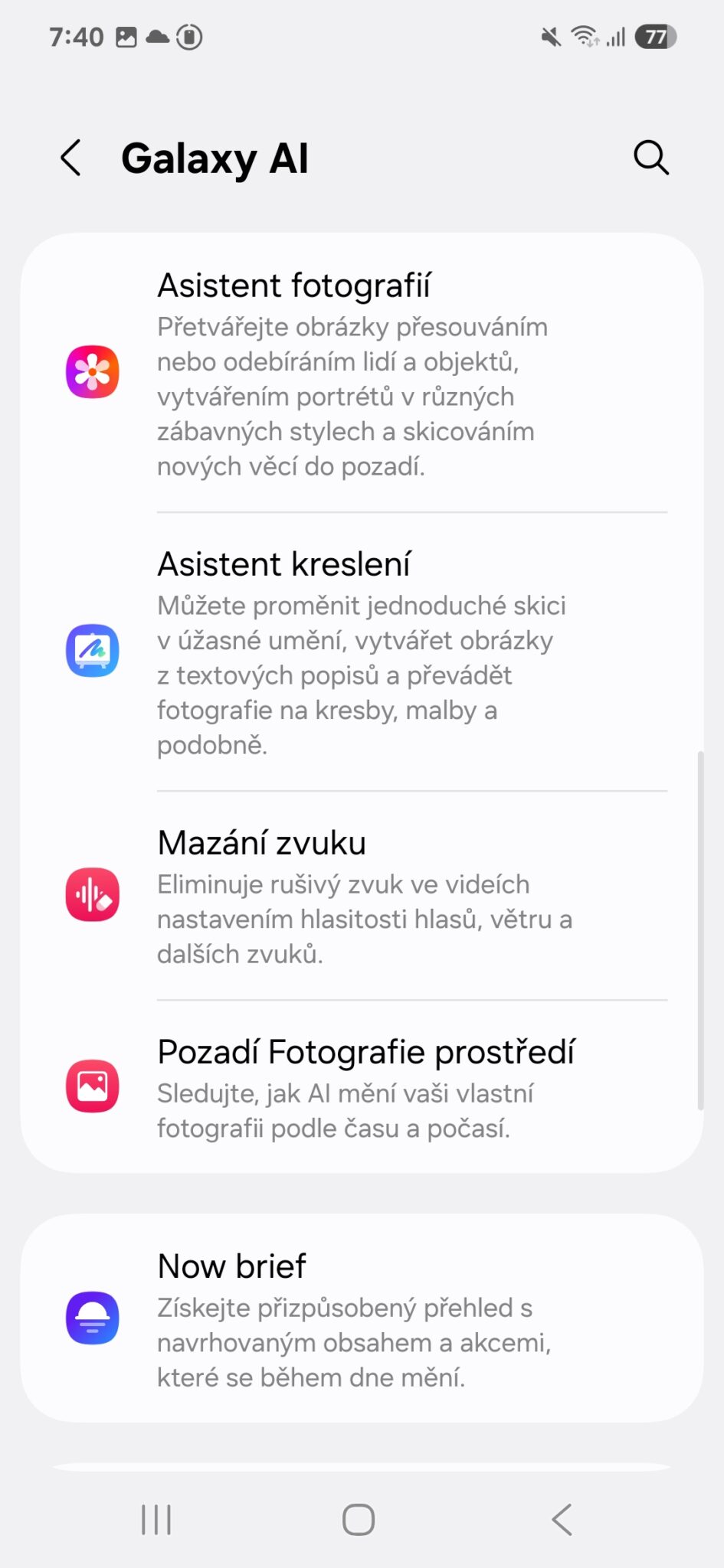Open the Now brief settings

362,1318
